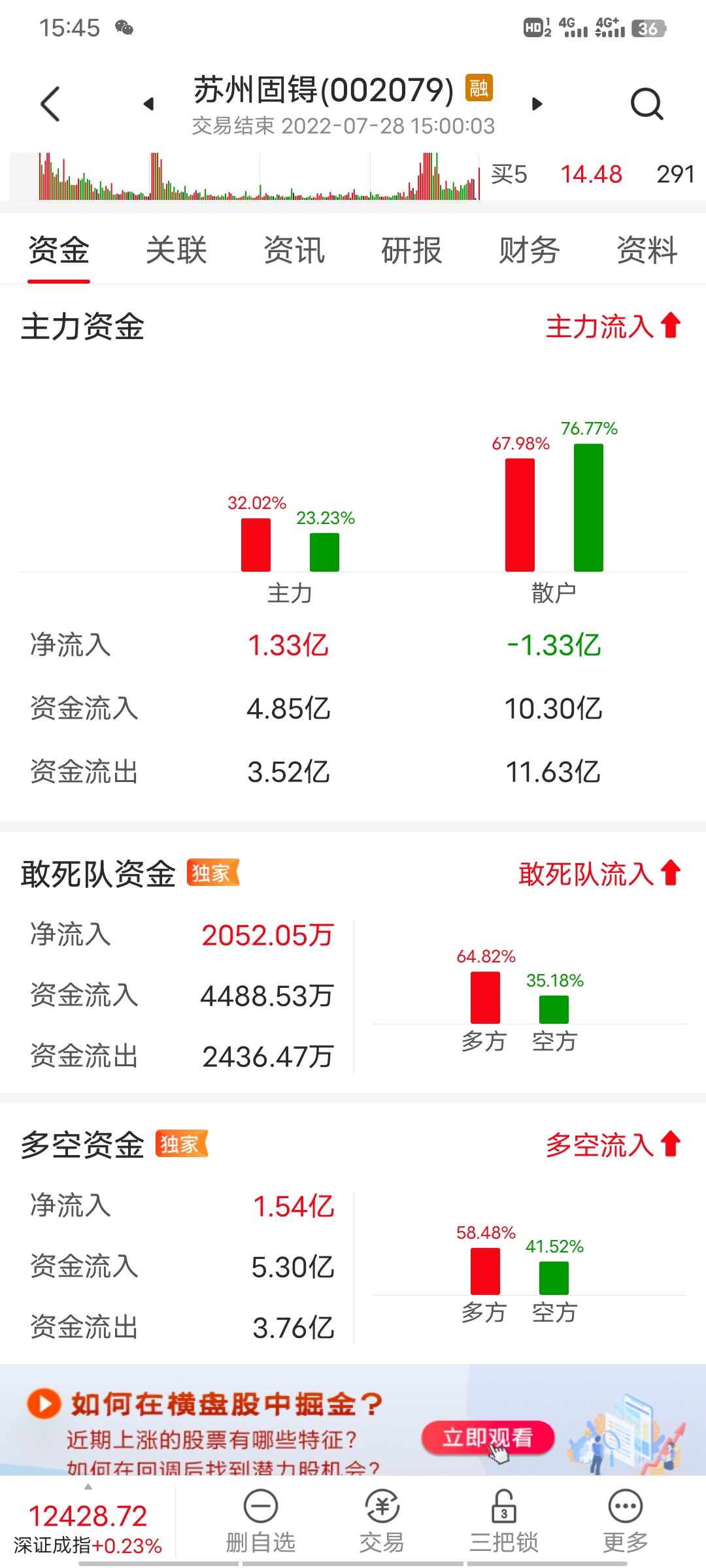Remove stock via 删自选

(x=261, y=1522)
